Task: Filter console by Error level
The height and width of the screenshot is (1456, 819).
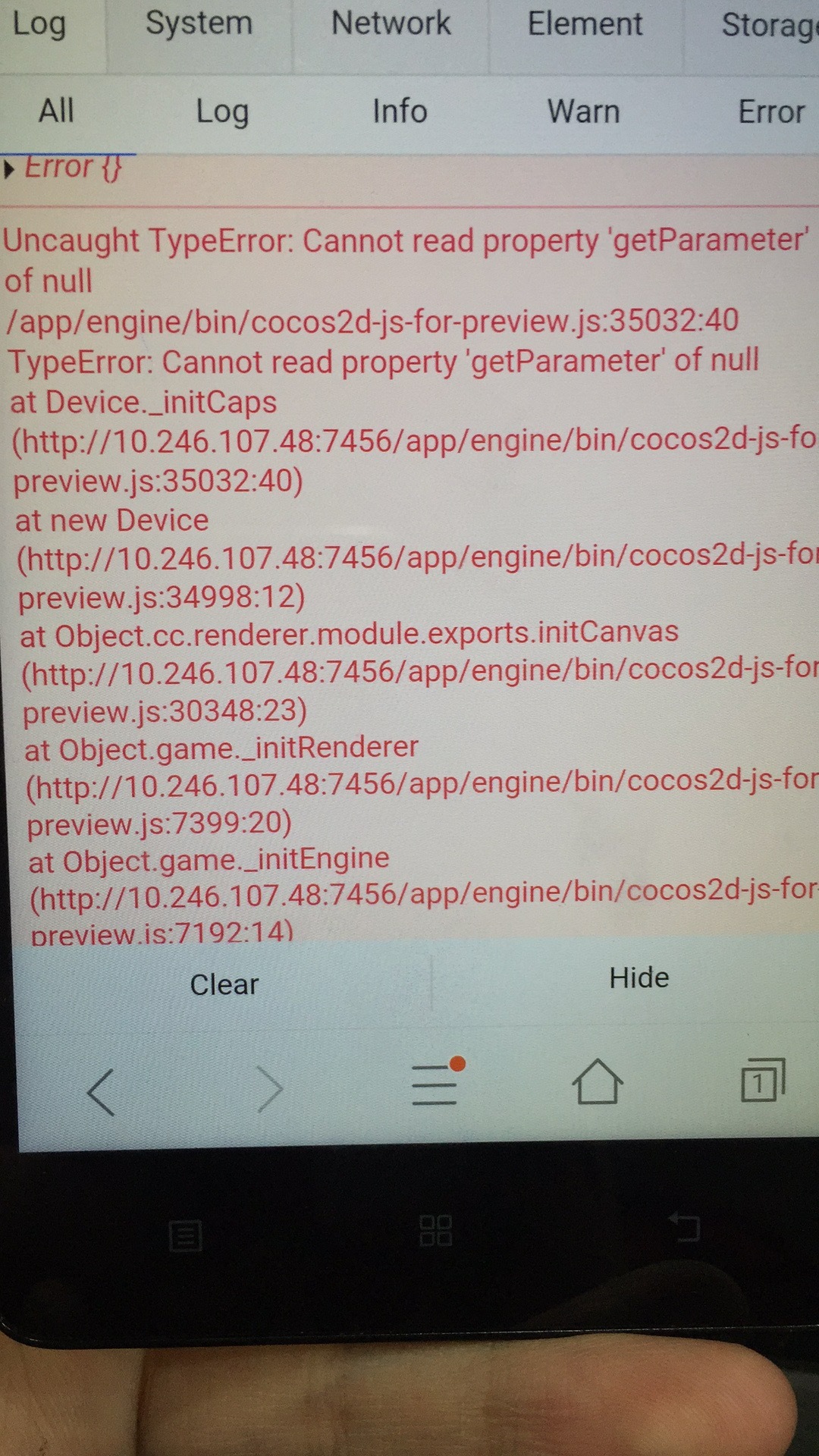Action: [770, 113]
